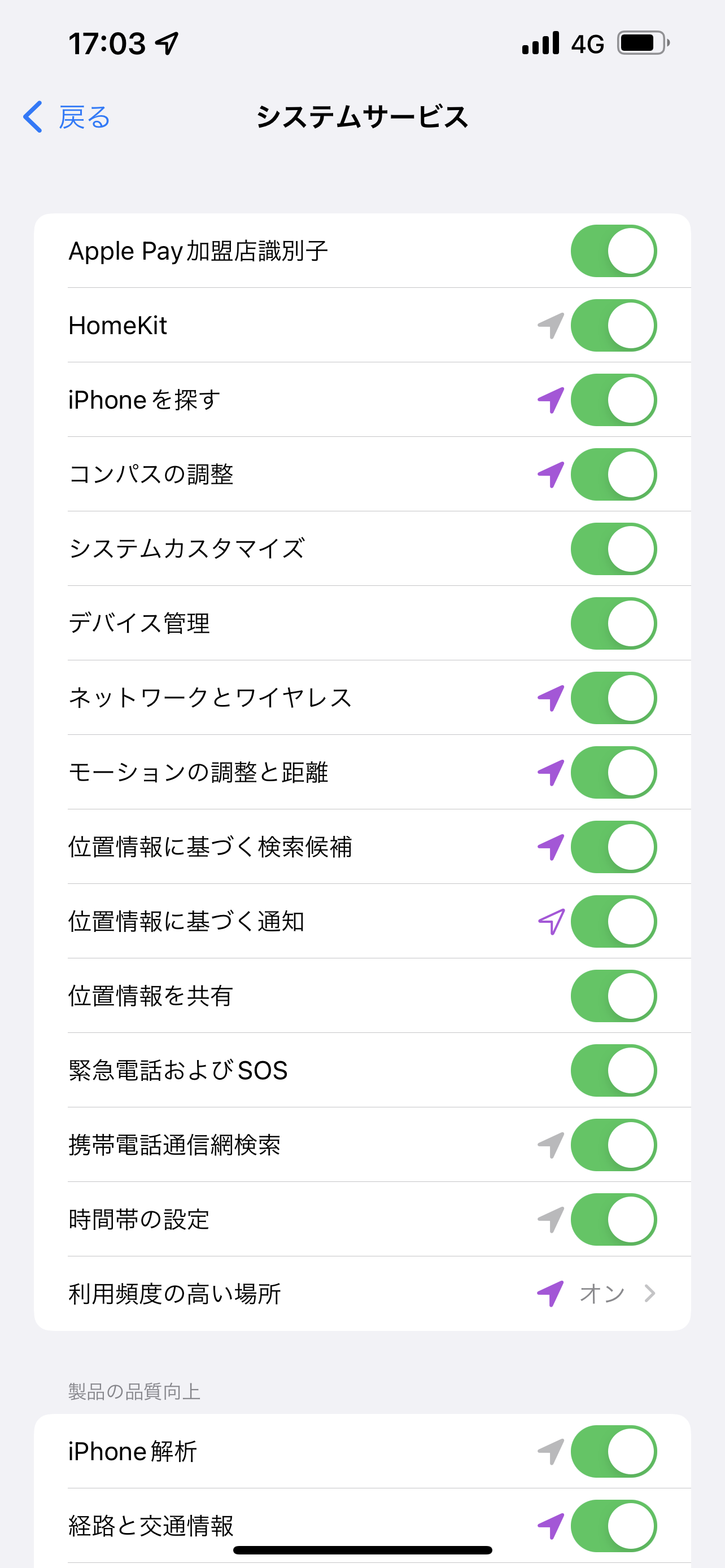The image size is (725, 1568).
Task: Switch off コンパスの調整
Action: coord(613,474)
